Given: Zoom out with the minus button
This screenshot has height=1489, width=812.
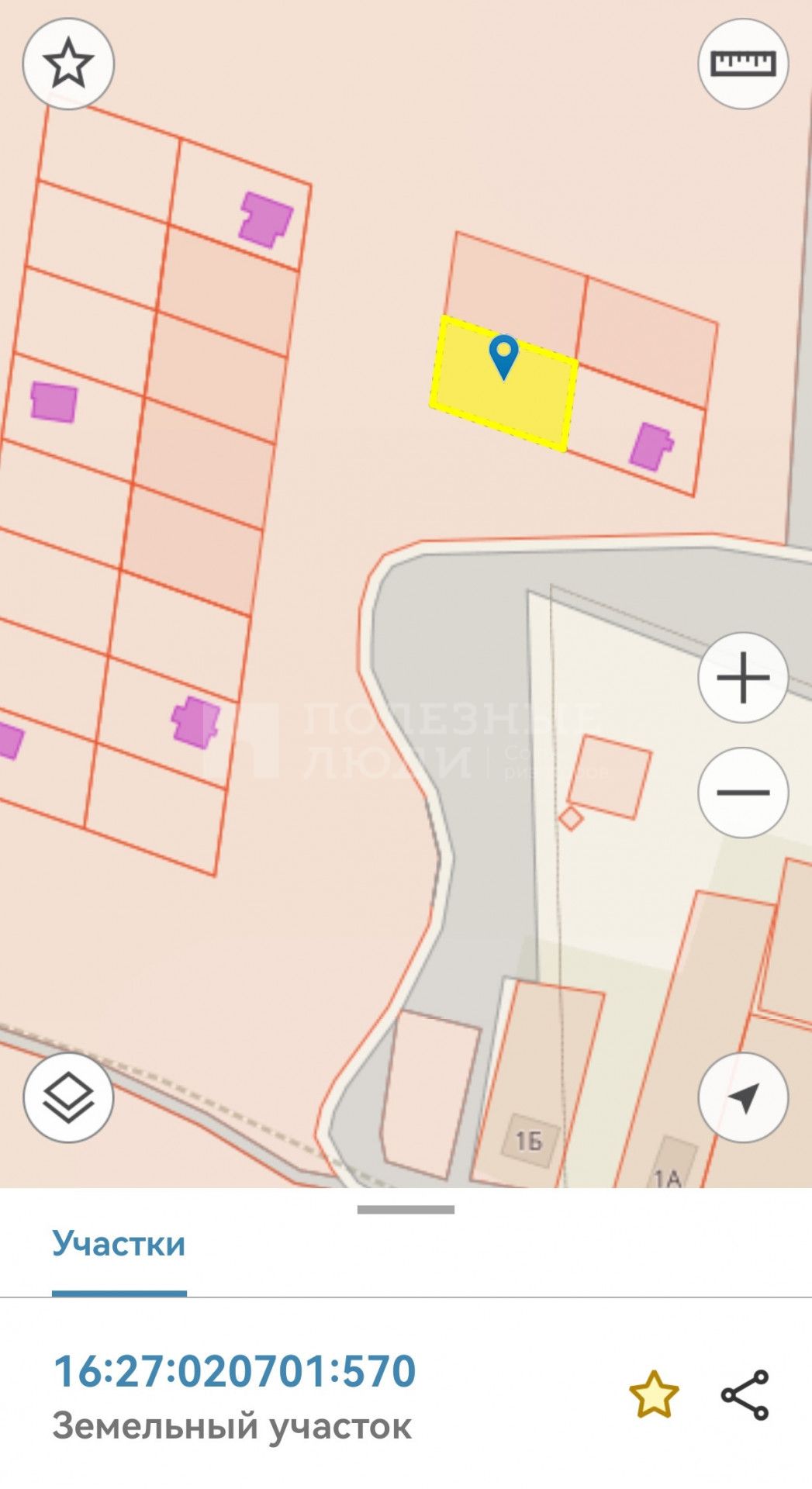Looking at the screenshot, I should click(x=743, y=792).
